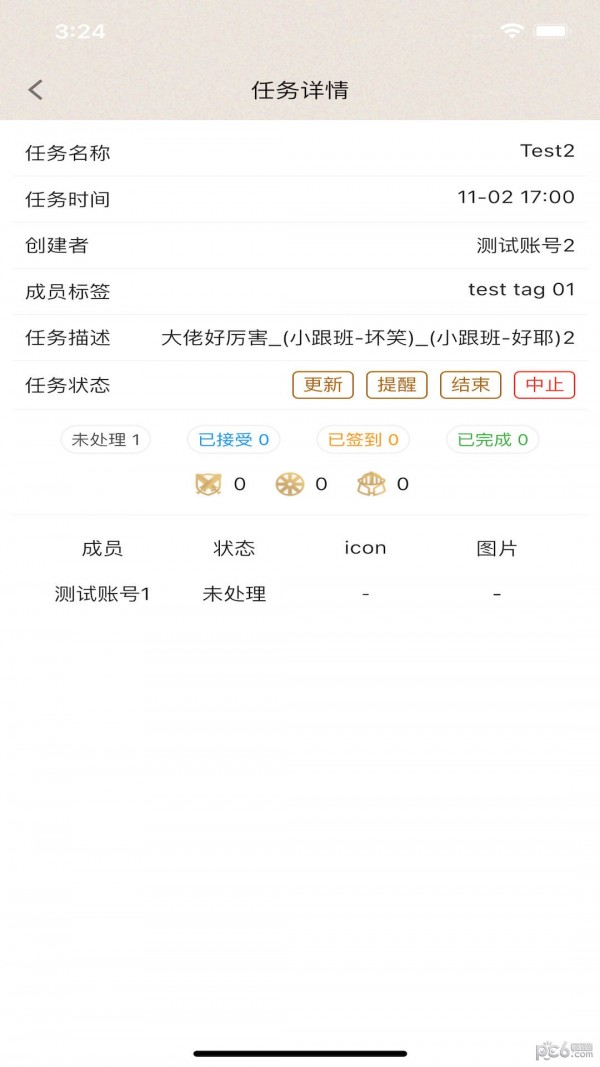Select the 已接受 status chip
600x1067 pixels.
[x=233, y=440]
